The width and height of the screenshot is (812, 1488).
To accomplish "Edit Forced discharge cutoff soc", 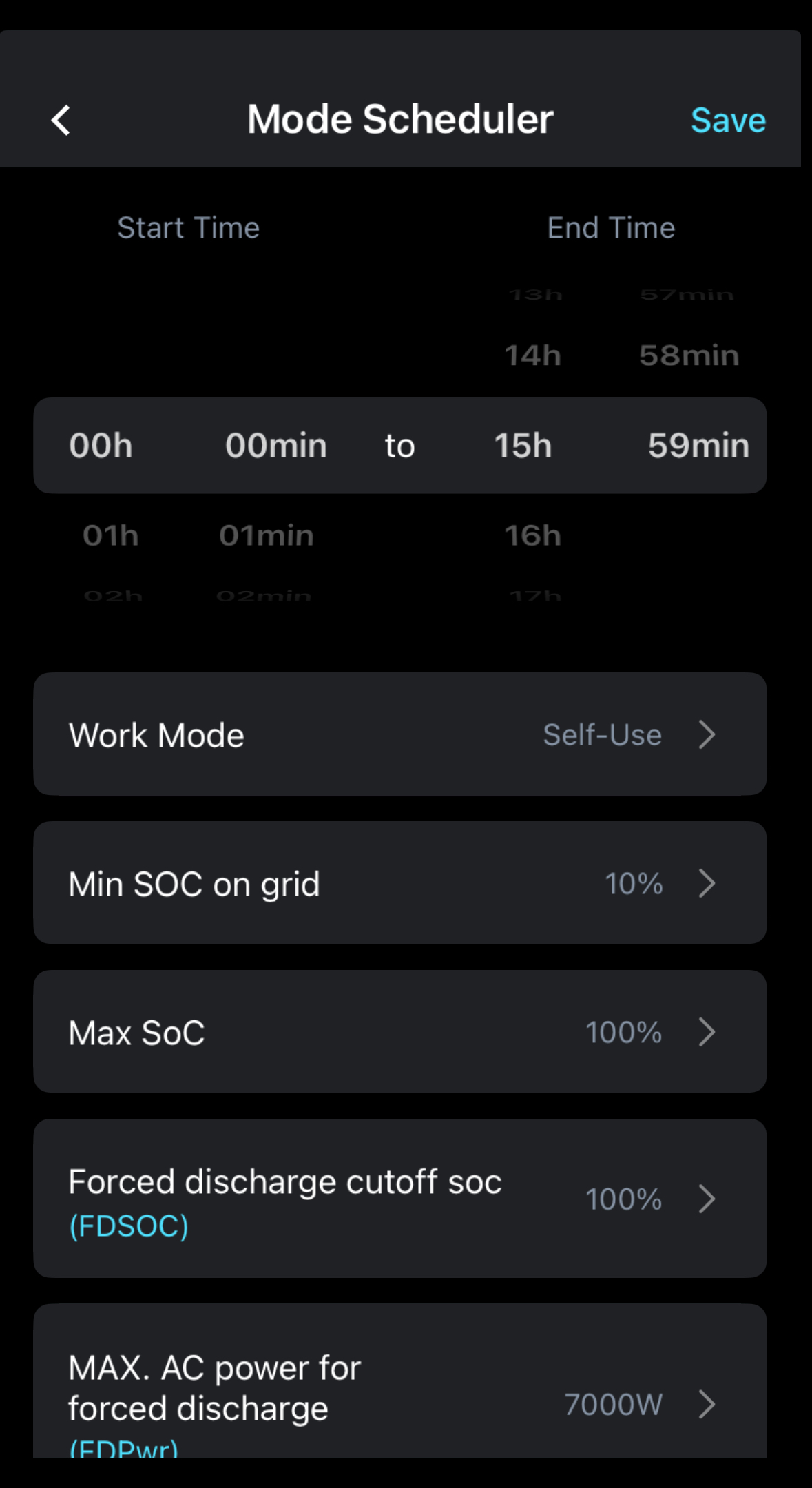I will [399, 1199].
